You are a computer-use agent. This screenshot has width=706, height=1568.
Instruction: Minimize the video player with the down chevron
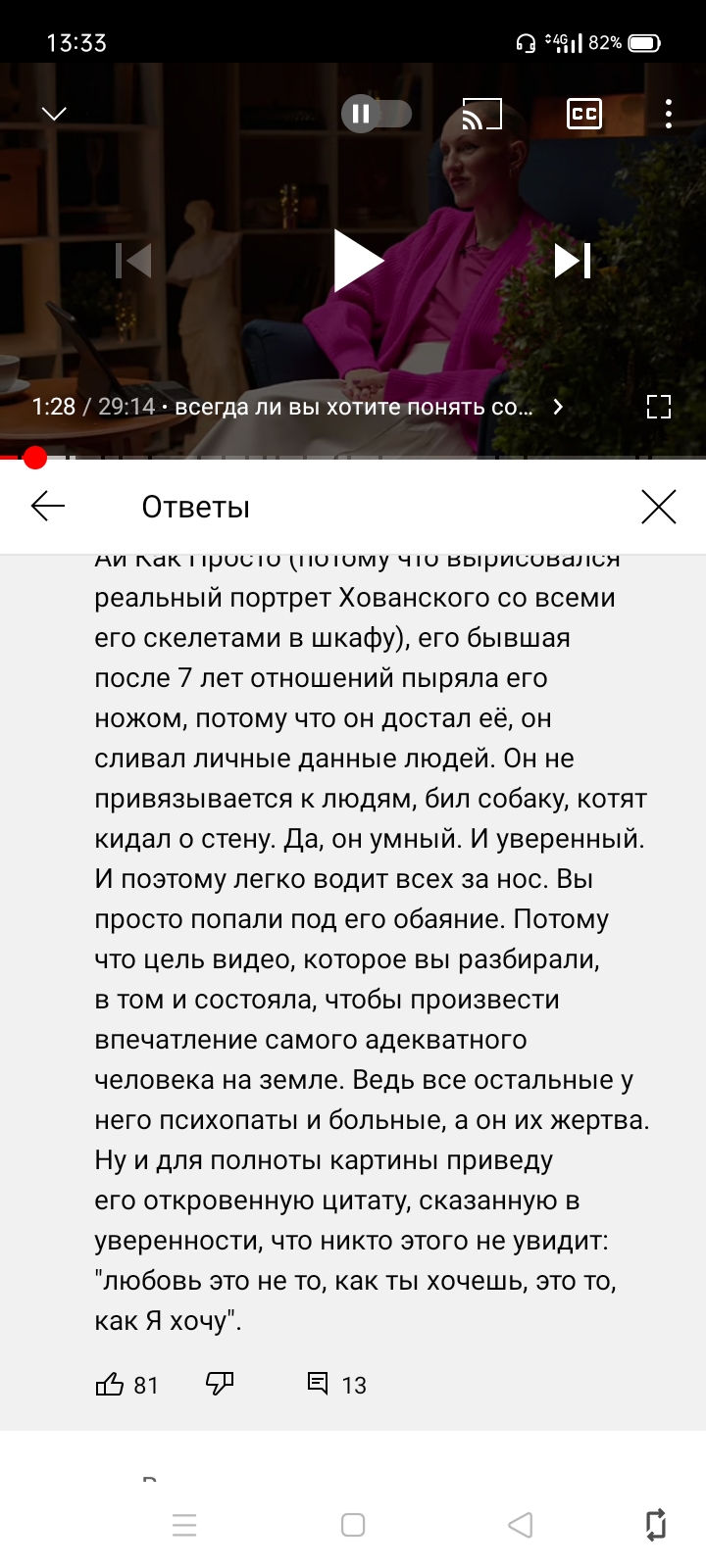click(54, 114)
